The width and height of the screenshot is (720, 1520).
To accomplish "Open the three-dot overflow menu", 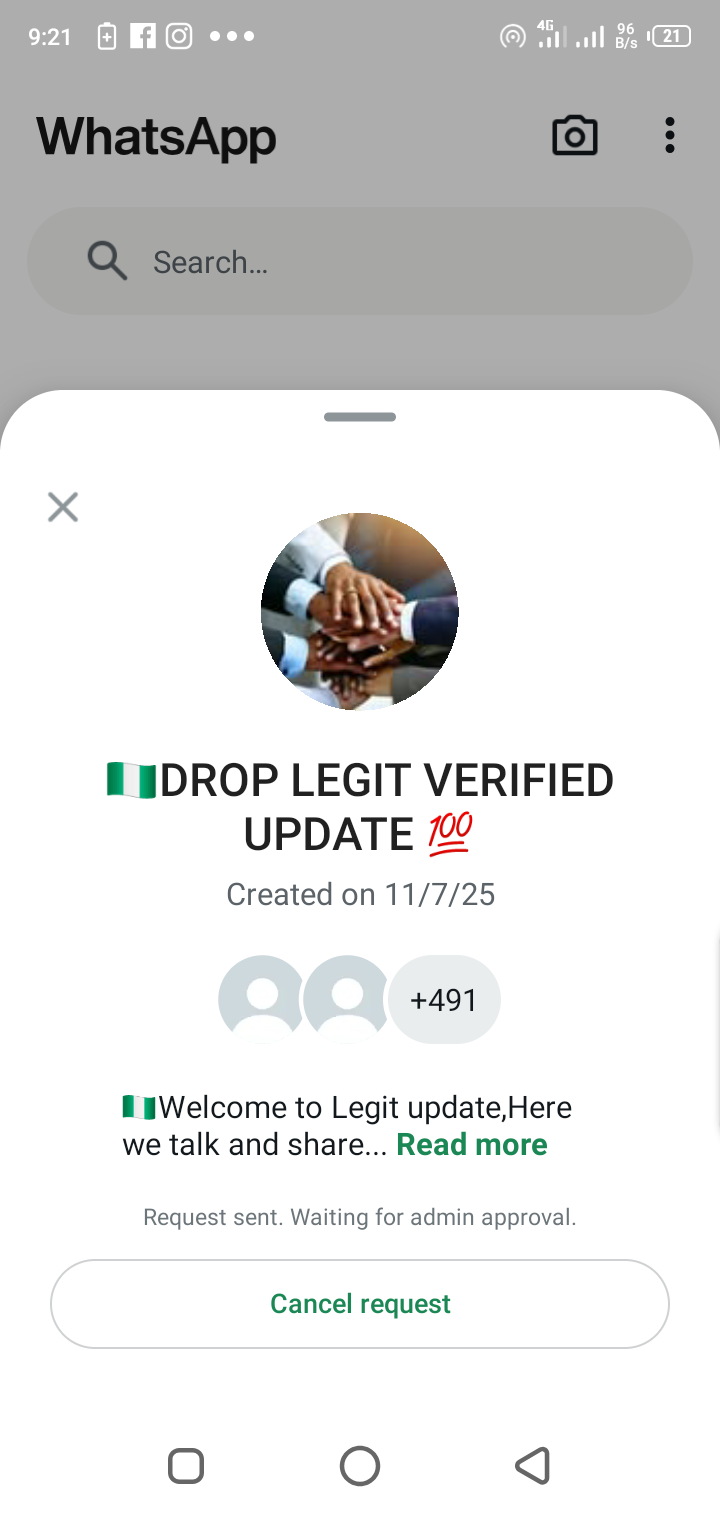I will pos(669,136).
